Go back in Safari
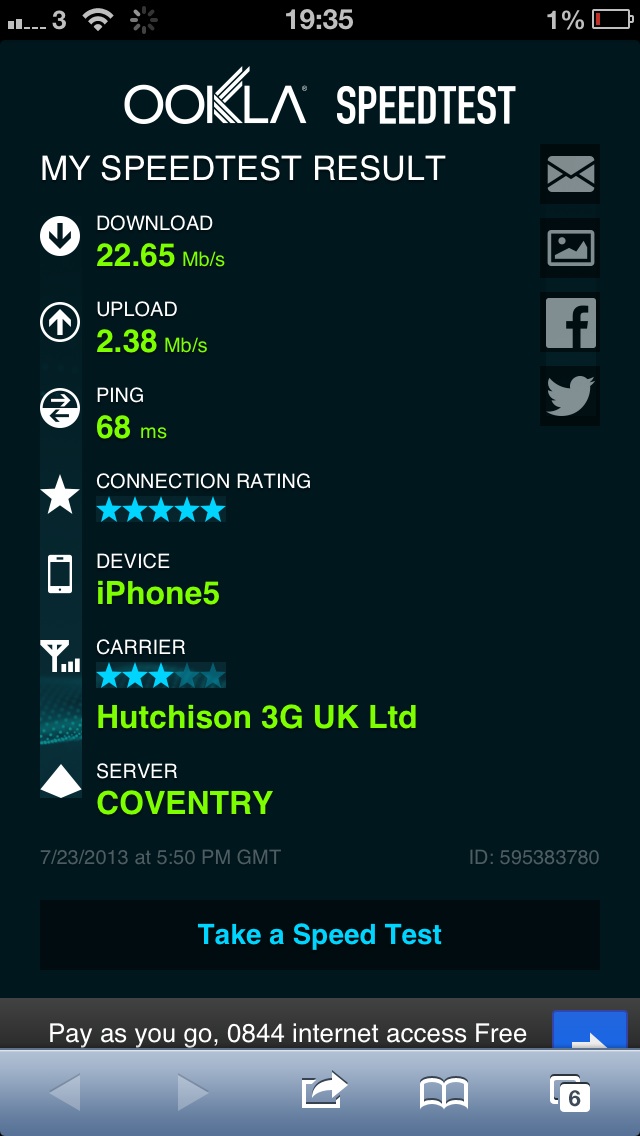The image size is (640, 1136). 66,1093
